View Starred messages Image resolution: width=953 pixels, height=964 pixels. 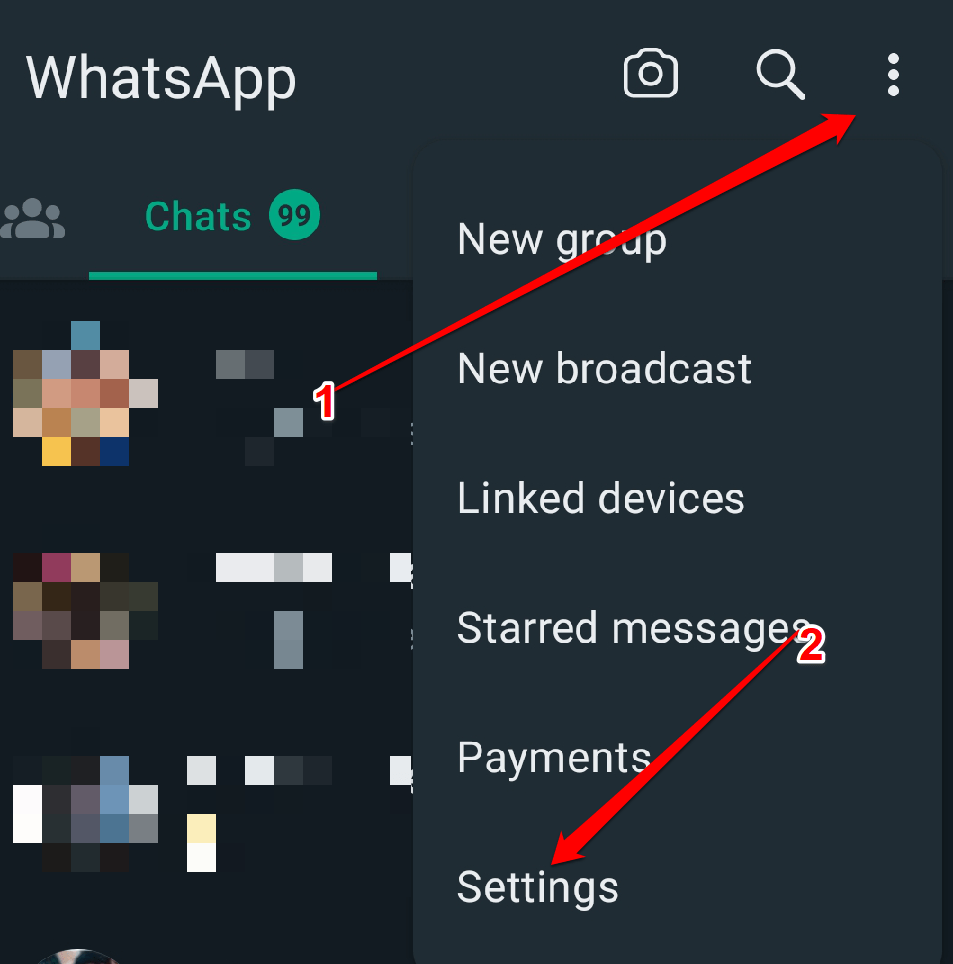[x=630, y=628]
